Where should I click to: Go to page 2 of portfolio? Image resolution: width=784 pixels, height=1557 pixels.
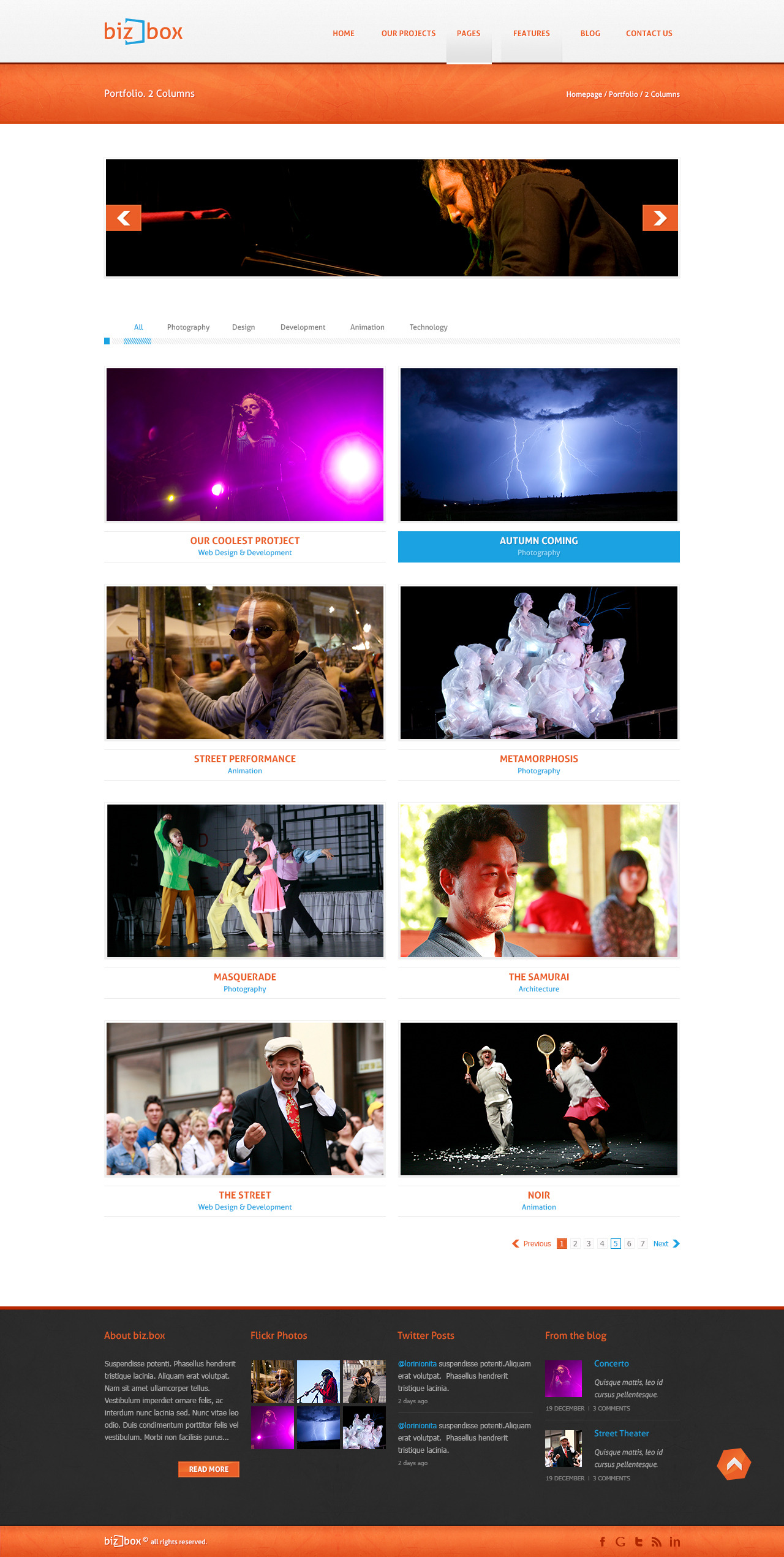(x=575, y=1243)
